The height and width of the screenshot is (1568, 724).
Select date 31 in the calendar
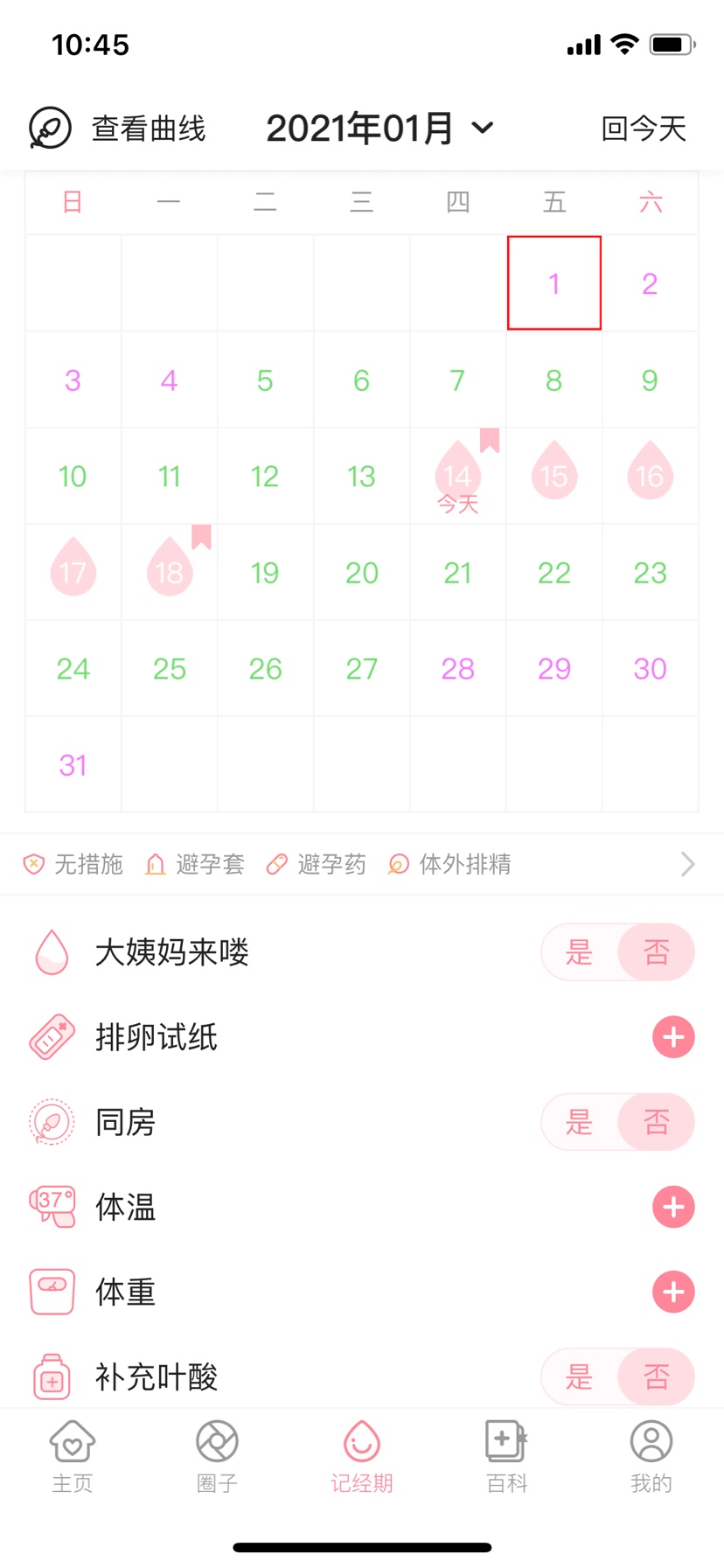tap(73, 765)
